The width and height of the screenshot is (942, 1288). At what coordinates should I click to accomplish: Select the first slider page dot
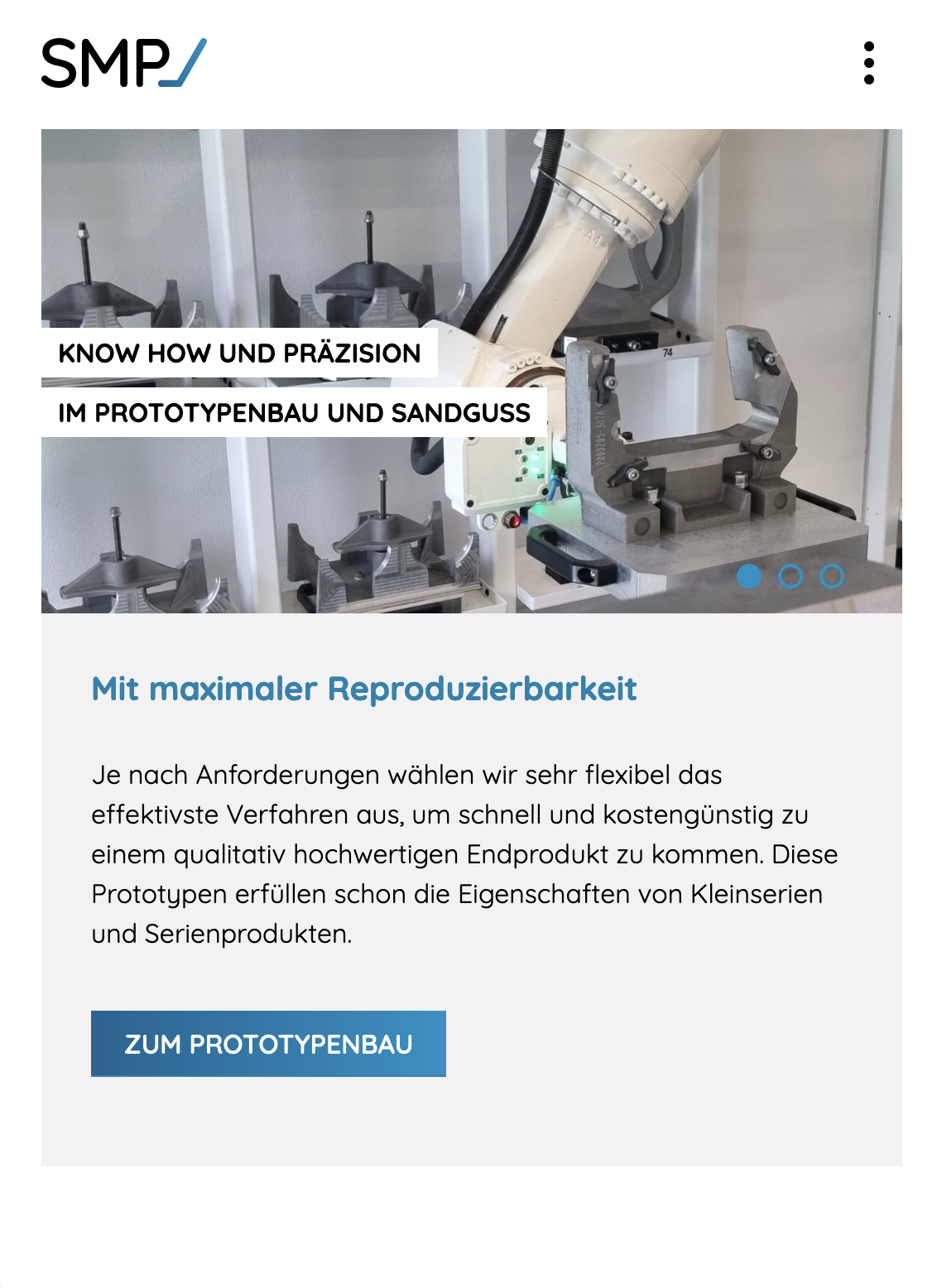[x=749, y=576]
